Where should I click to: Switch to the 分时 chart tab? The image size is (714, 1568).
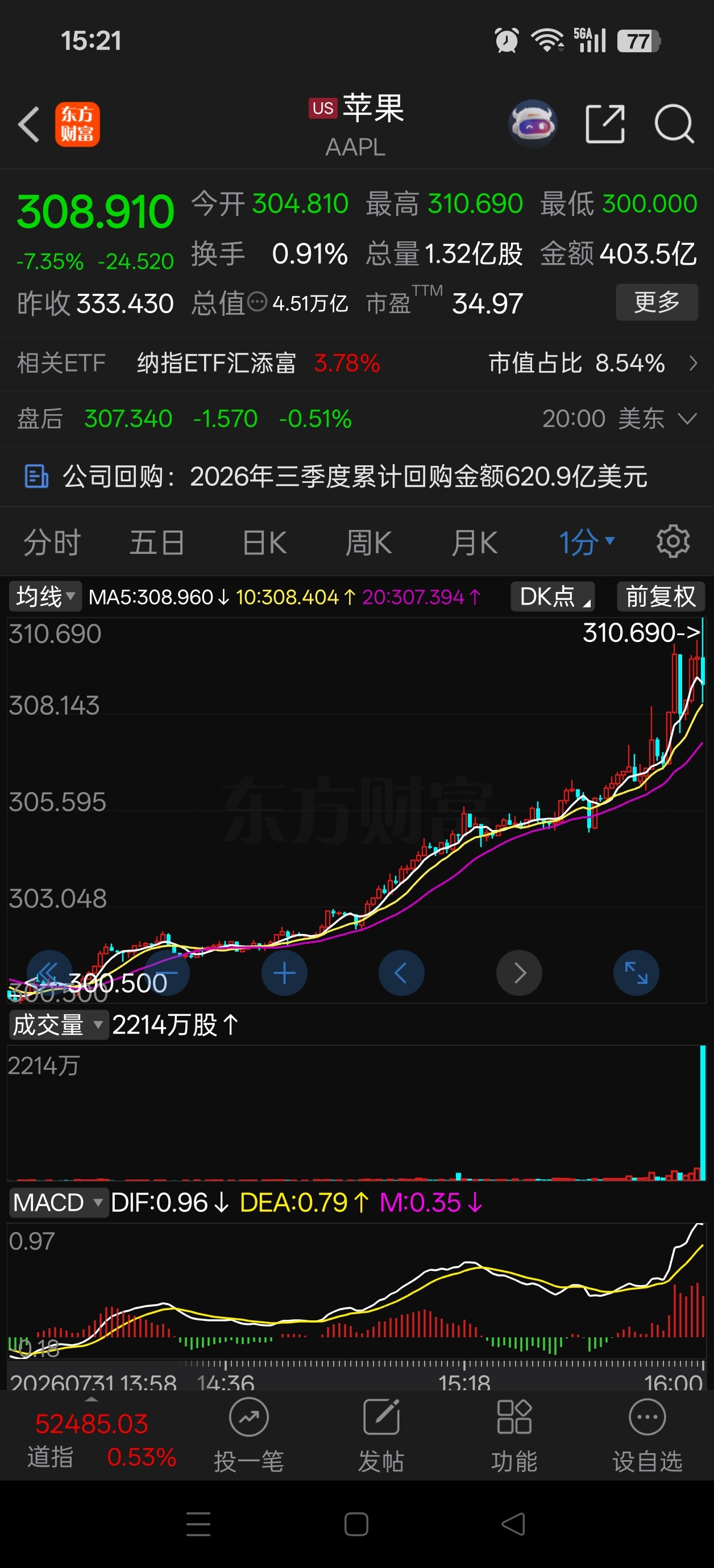tap(52, 543)
